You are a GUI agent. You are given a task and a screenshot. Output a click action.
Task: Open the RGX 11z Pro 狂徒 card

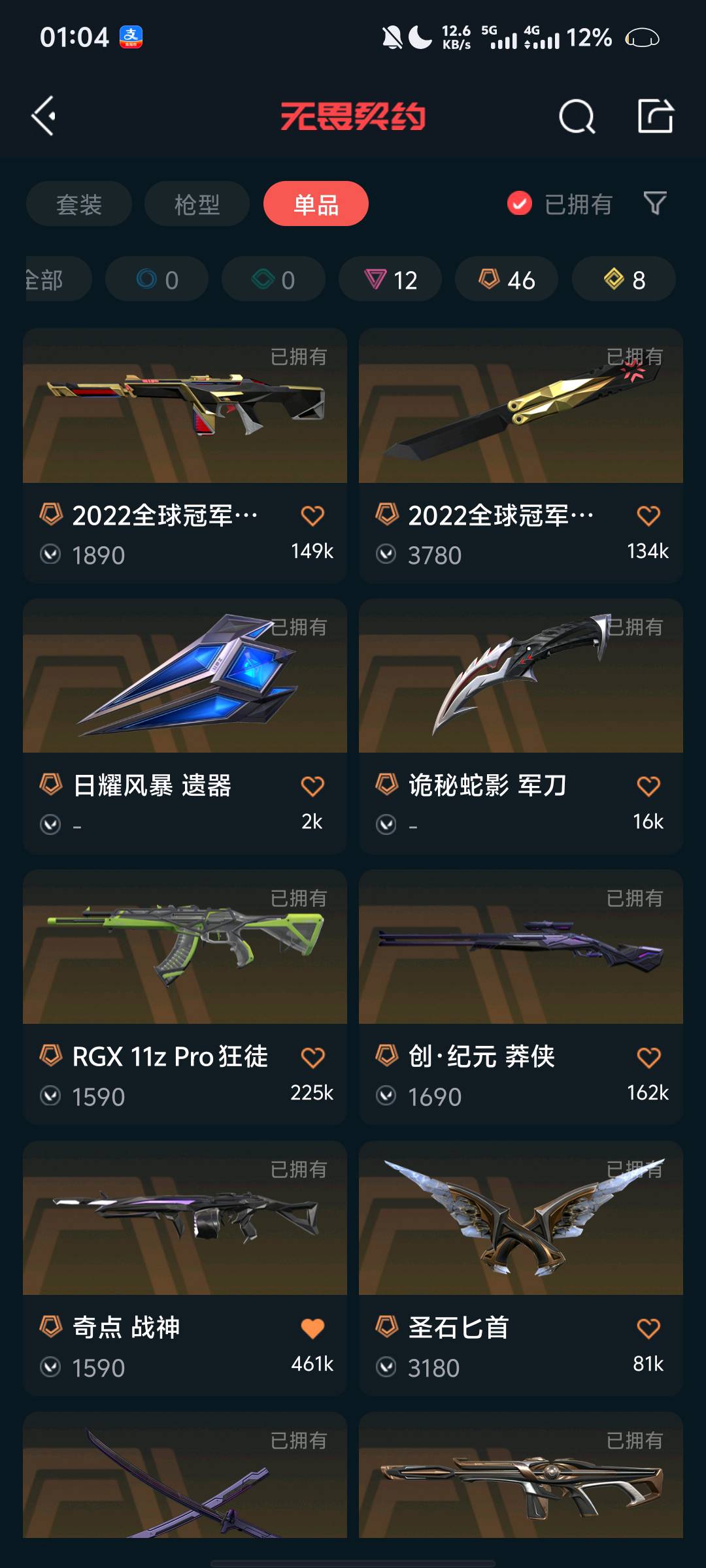coord(185,996)
